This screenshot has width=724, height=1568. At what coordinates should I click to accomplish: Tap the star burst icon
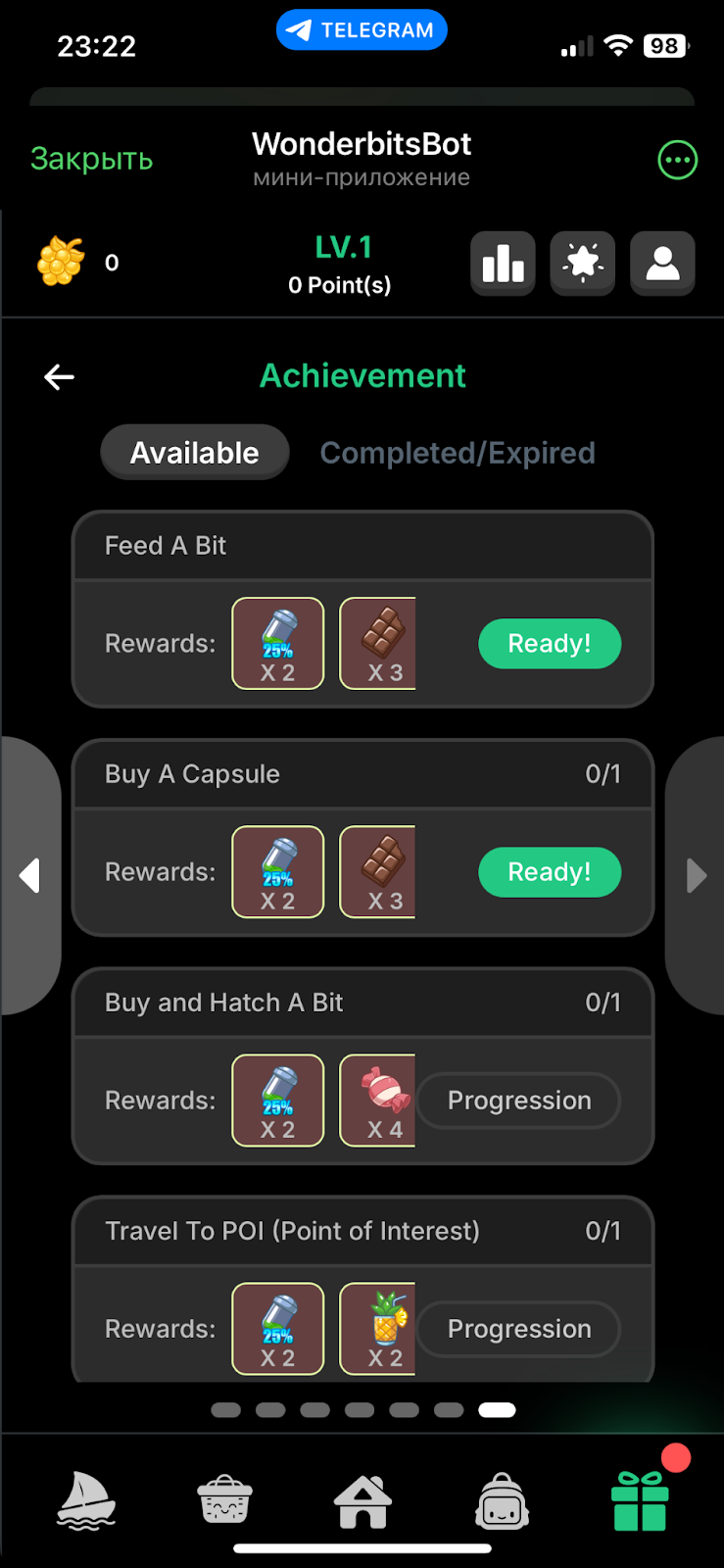[x=582, y=263]
